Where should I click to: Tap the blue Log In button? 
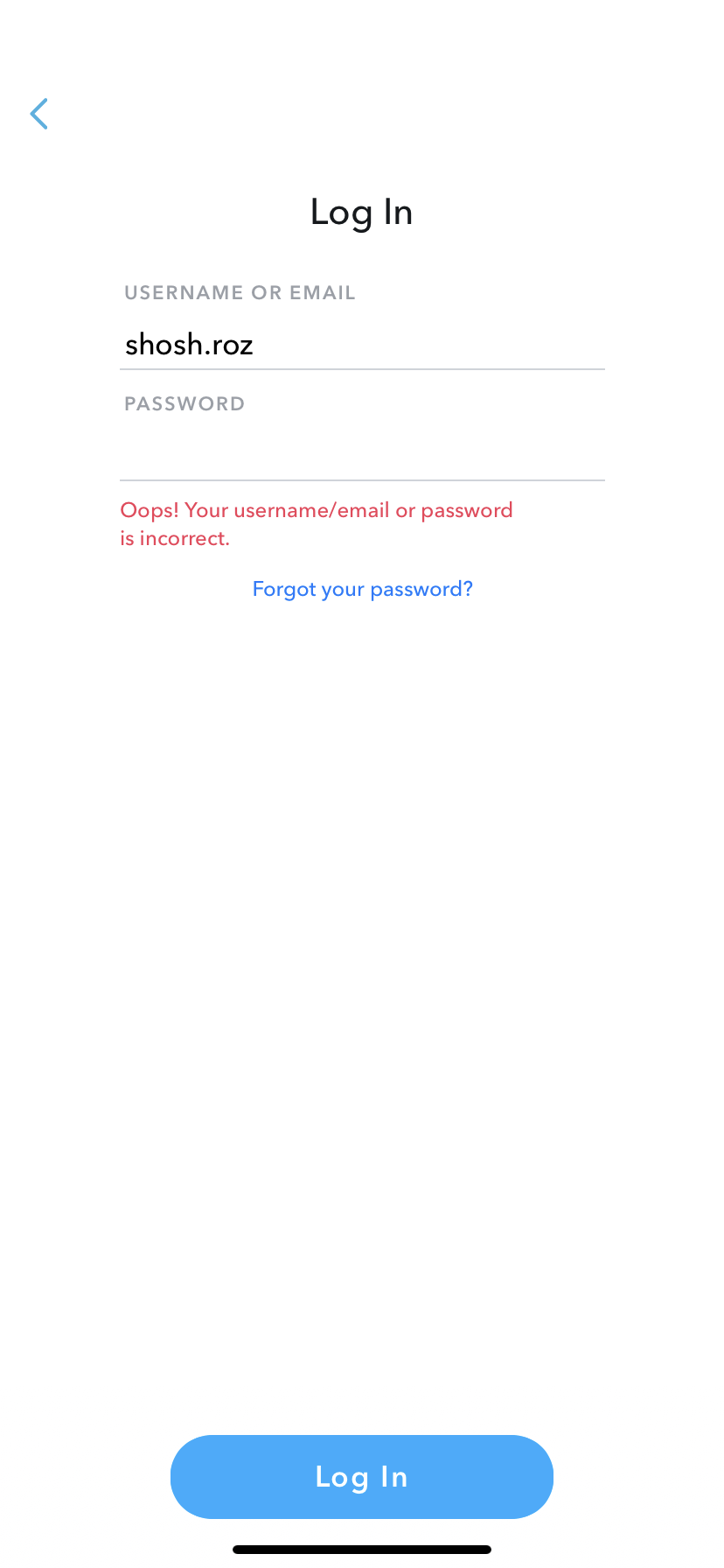[x=362, y=1476]
